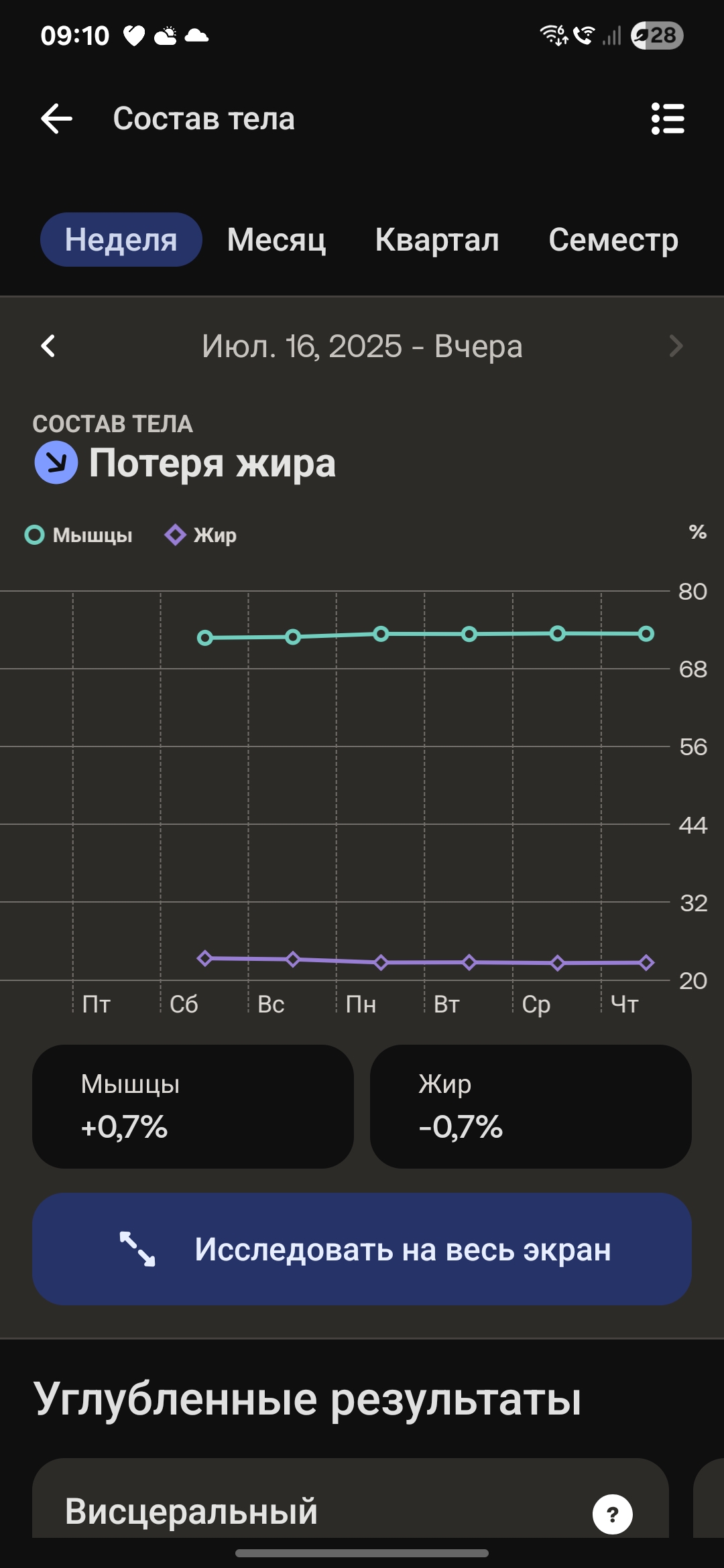Show the previous week with the left chevron
Image resolution: width=724 pixels, height=1568 pixels.
tap(48, 346)
